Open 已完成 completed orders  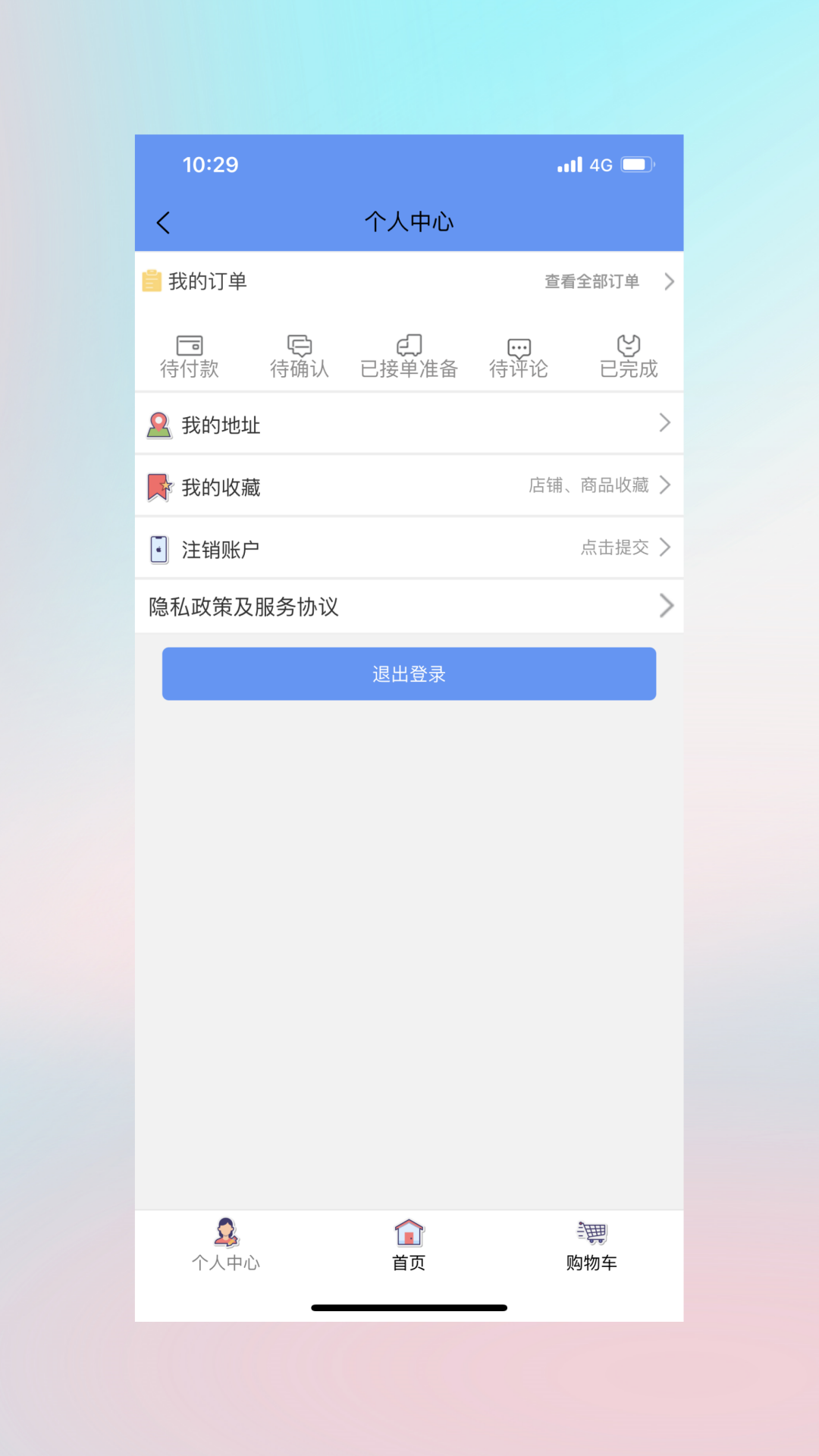[629, 356]
